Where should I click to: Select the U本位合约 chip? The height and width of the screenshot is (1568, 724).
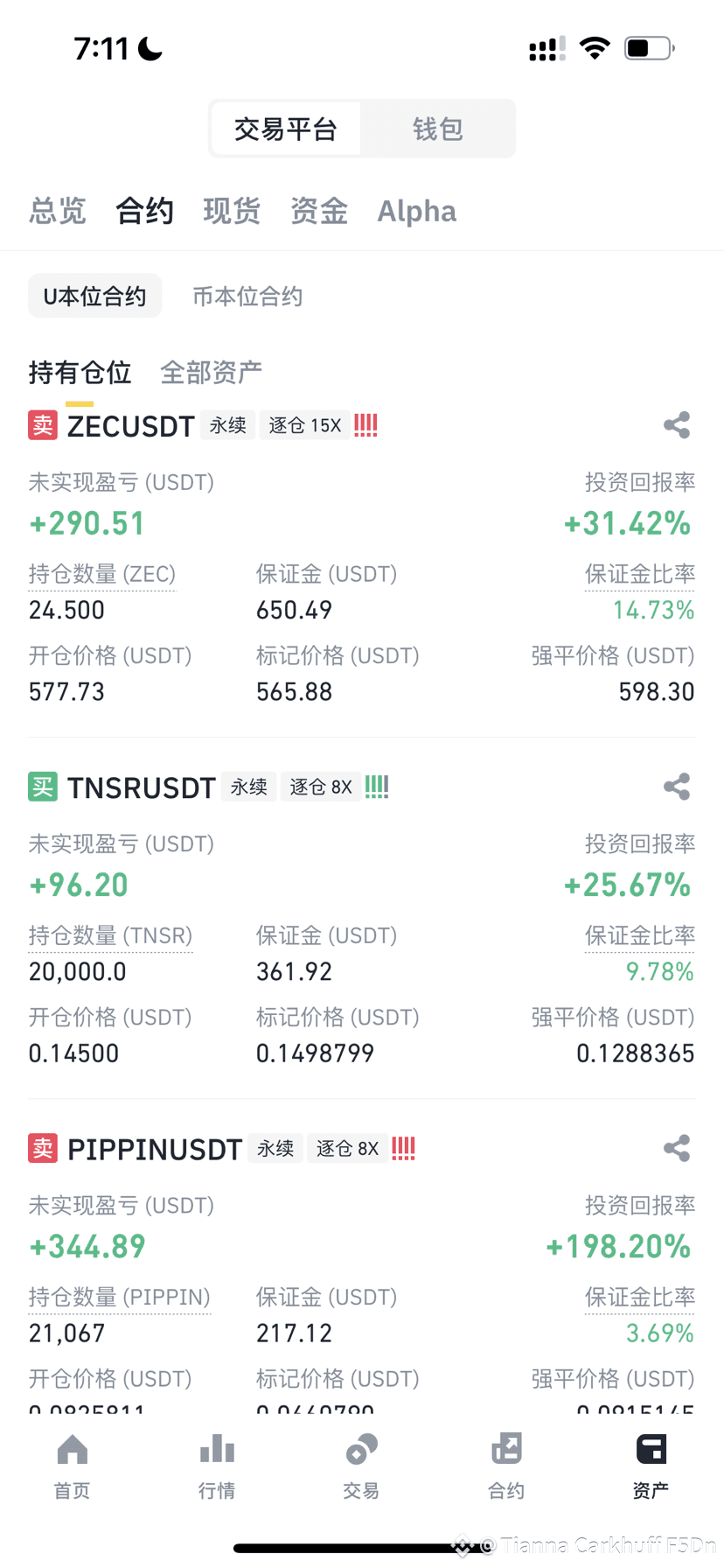(95, 296)
